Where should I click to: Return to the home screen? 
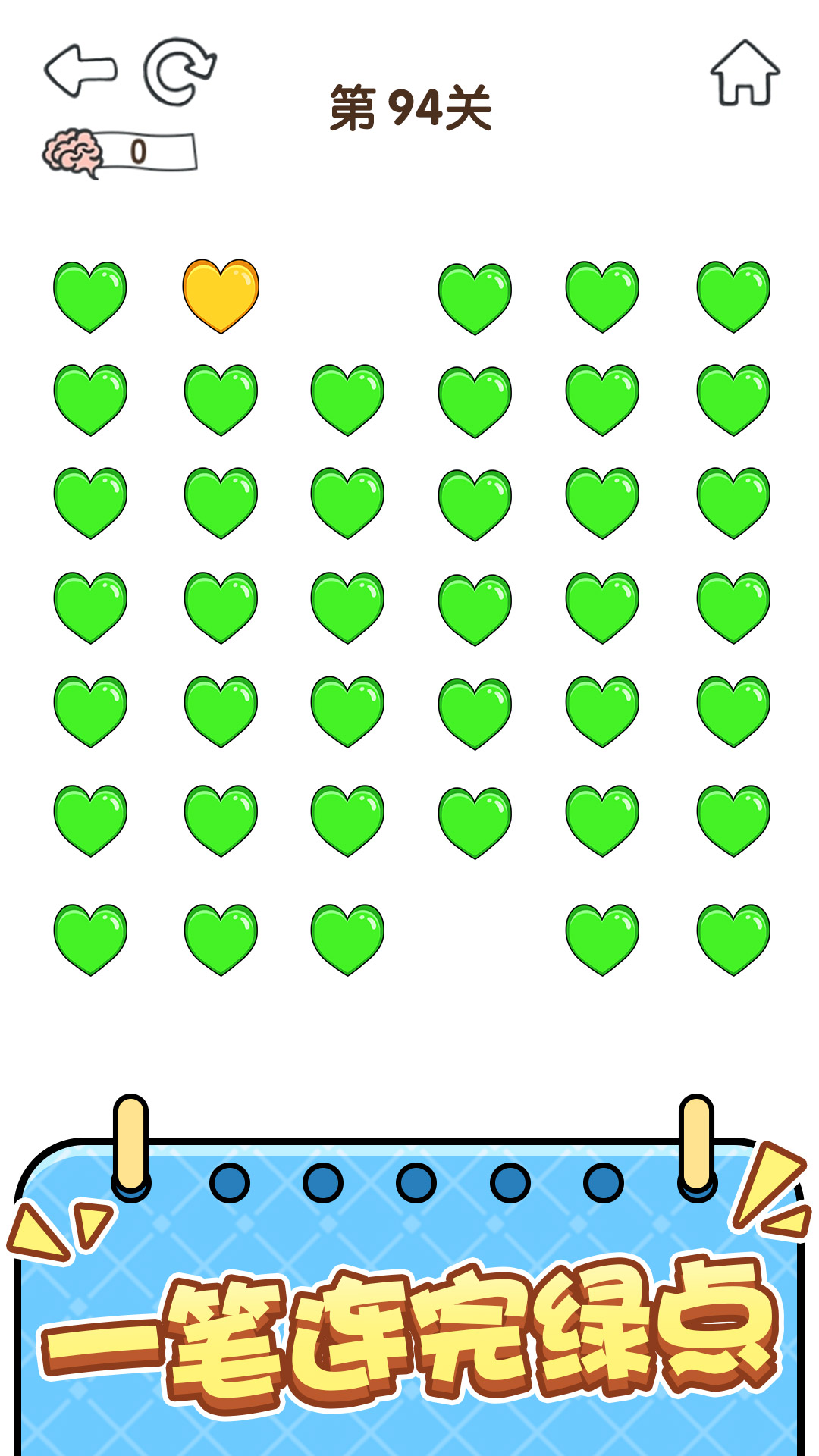pyautogui.click(x=745, y=73)
